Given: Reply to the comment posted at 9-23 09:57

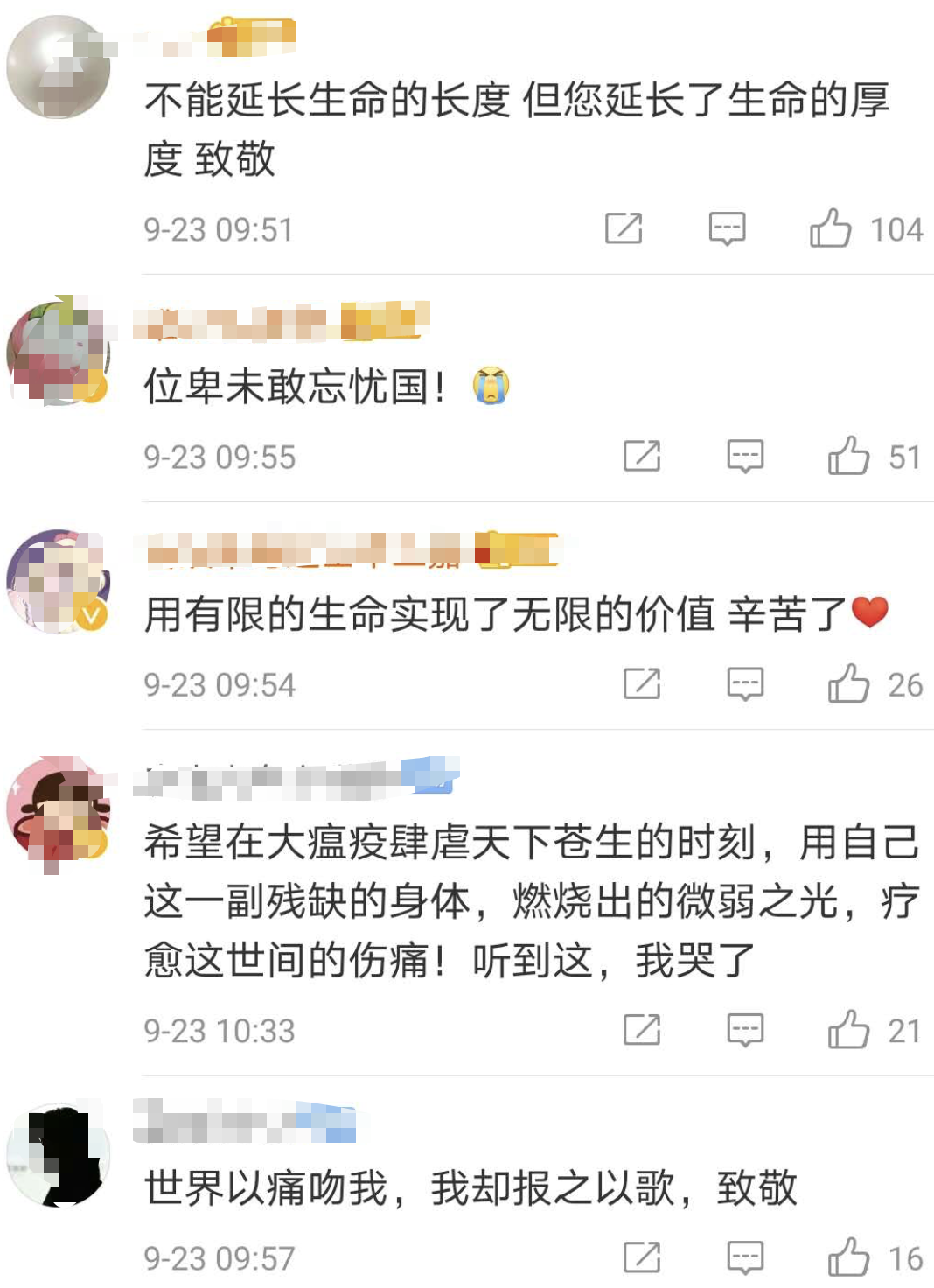Looking at the screenshot, I should point(745,1257).
